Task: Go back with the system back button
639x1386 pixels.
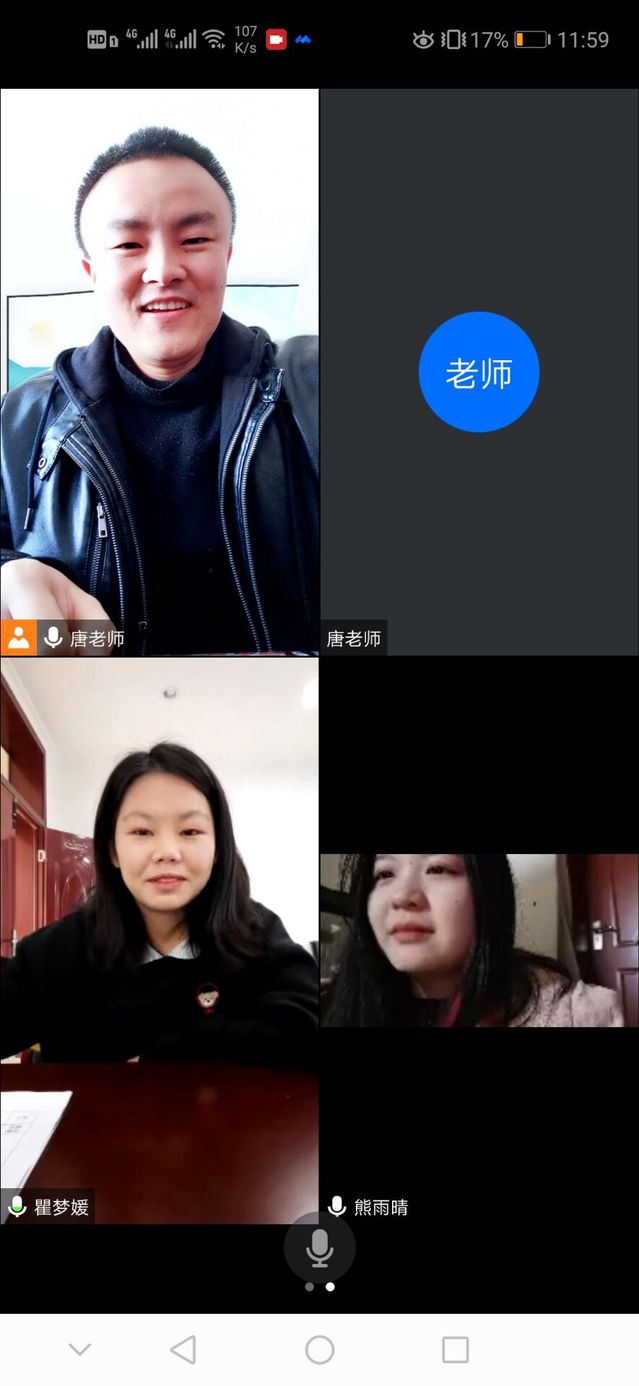Action: point(183,1350)
